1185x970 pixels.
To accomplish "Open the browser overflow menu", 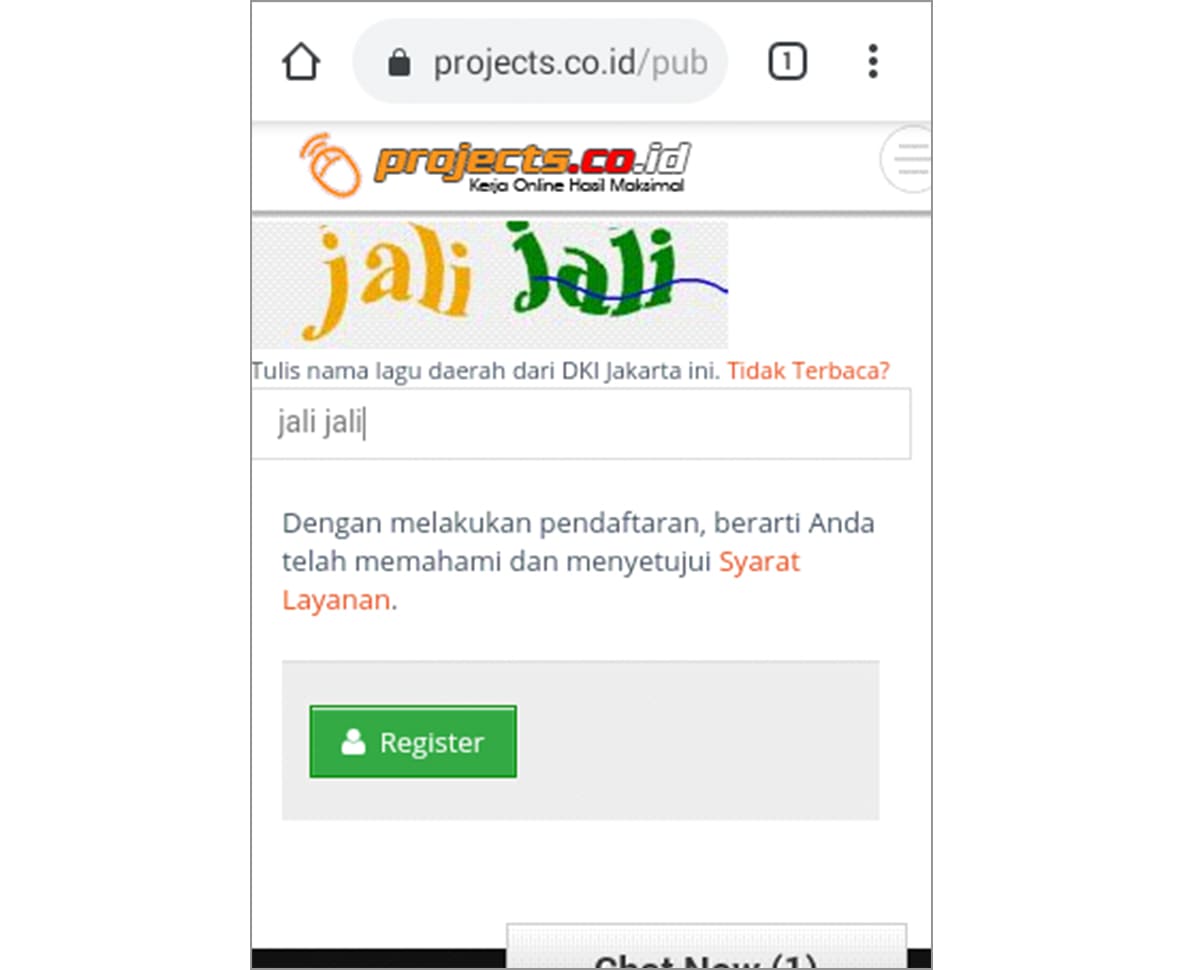I will [x=873, y=62].
